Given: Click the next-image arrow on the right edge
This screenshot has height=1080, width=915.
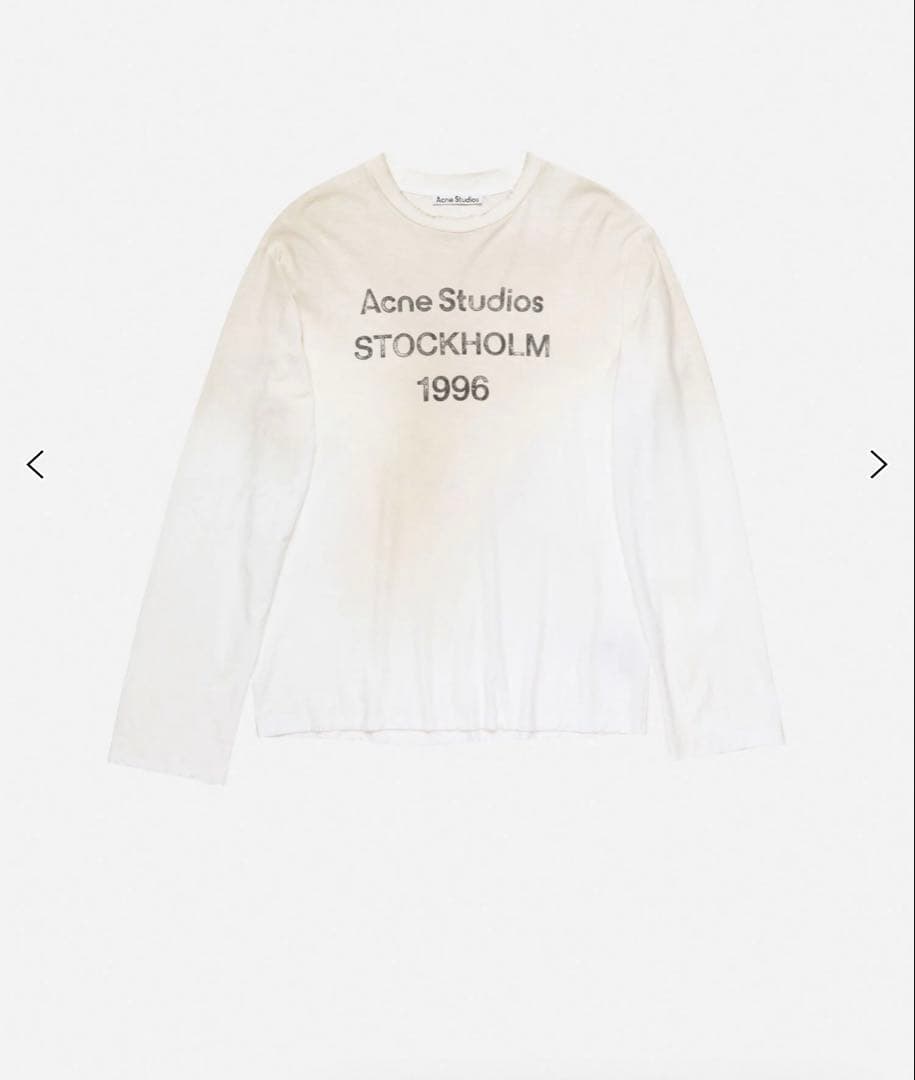Looking at the screenshot, I should (878, 464).
